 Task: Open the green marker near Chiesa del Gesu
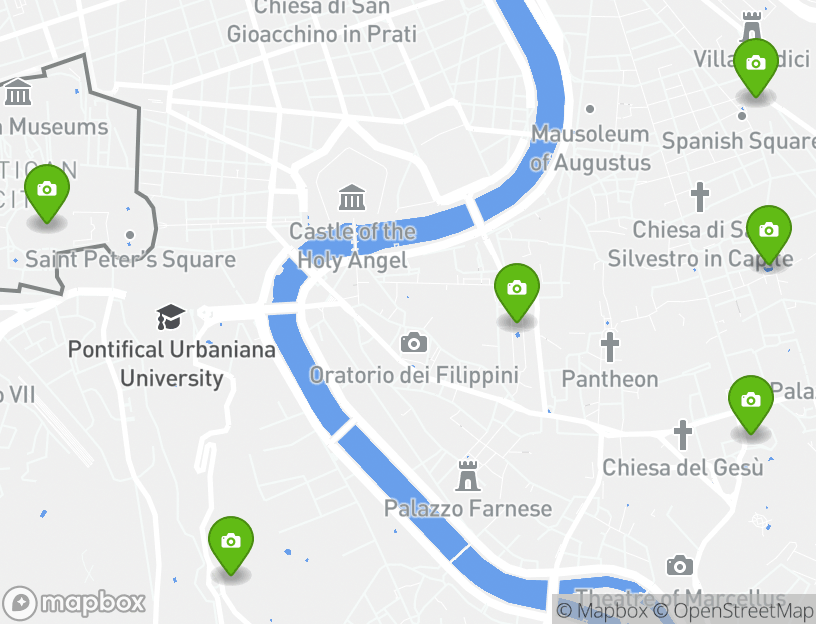(750, 402)
